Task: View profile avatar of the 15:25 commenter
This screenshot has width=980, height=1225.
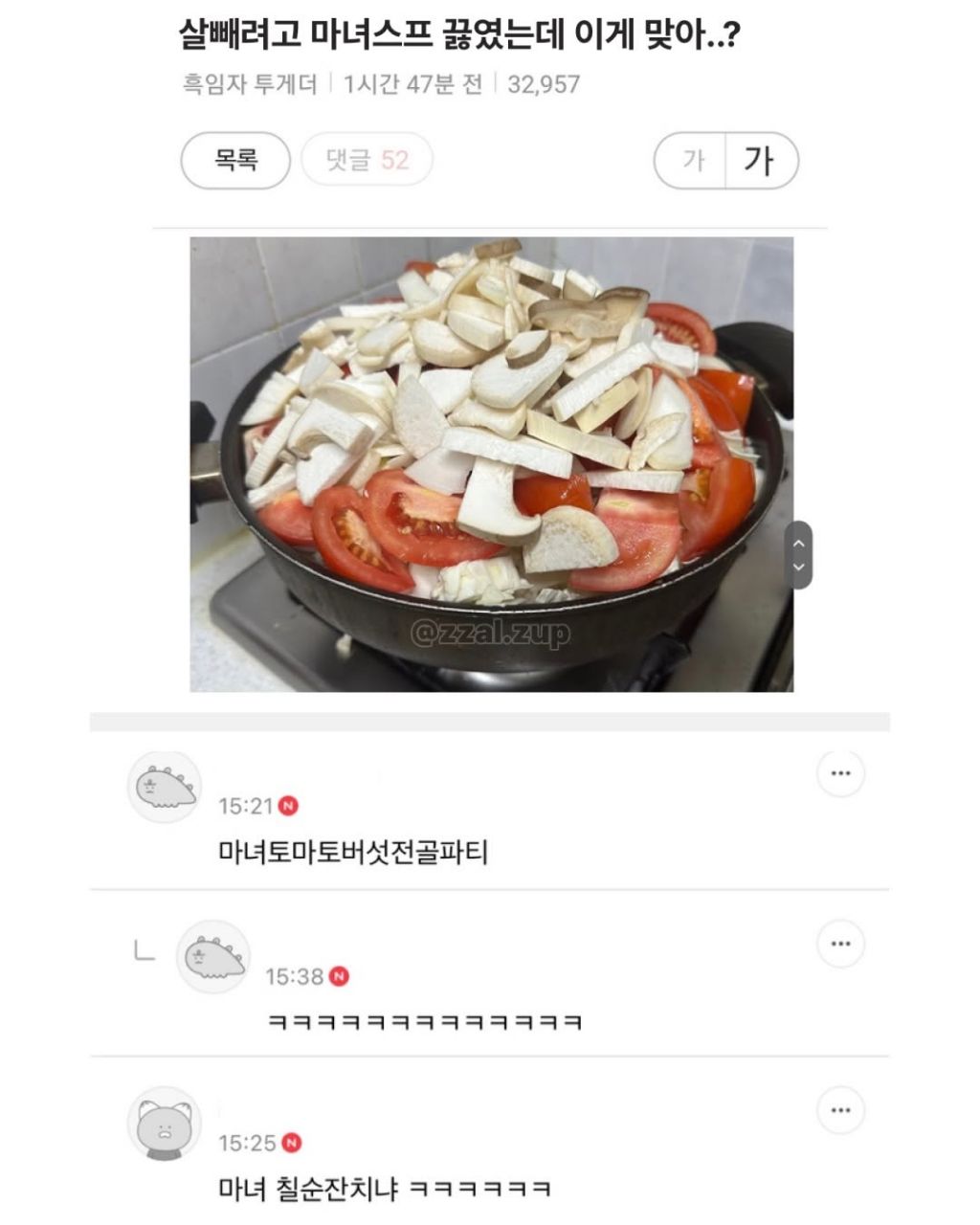Action: tap(165, 1123)
